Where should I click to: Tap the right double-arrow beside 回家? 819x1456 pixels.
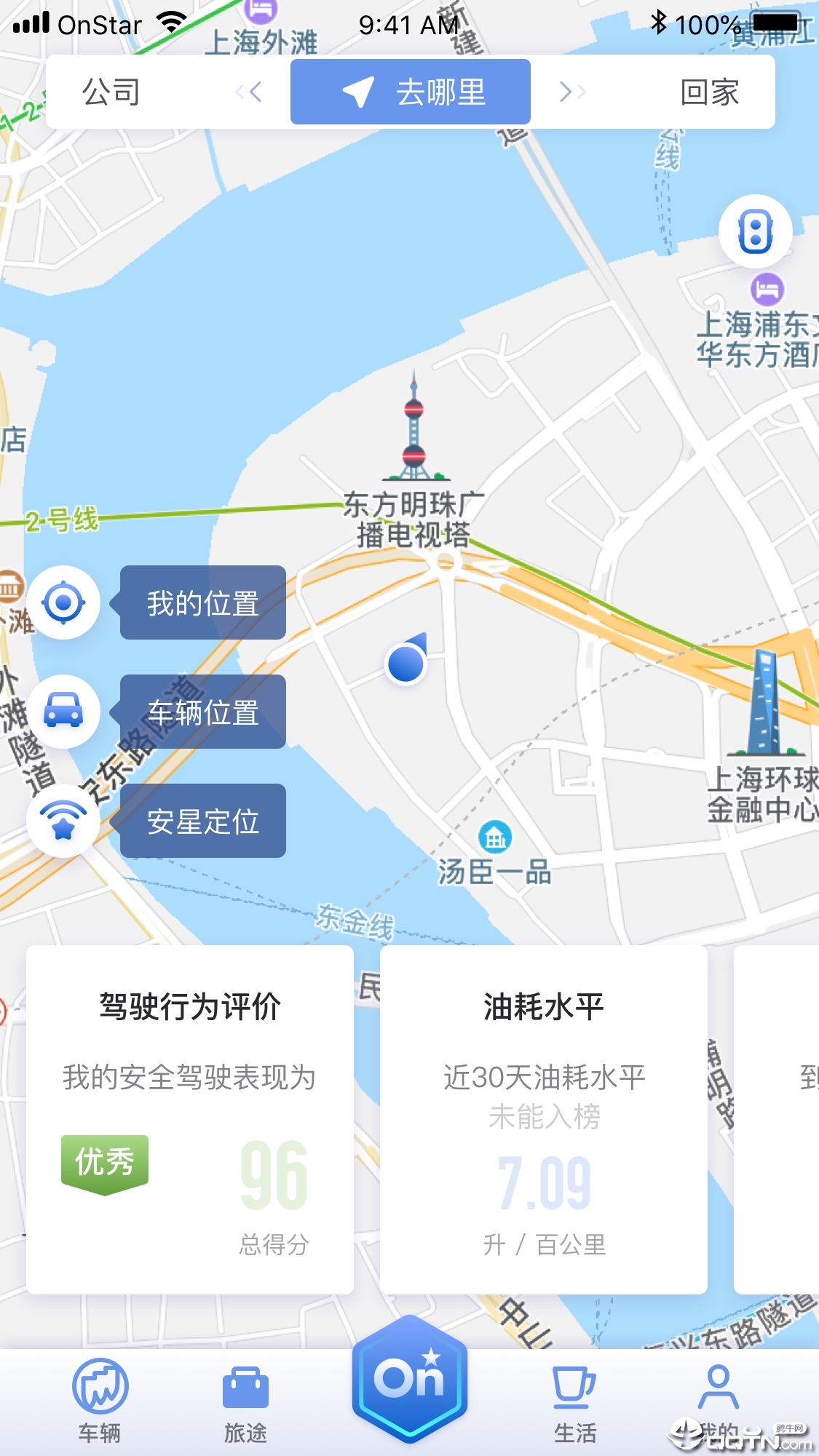point(572,92)
